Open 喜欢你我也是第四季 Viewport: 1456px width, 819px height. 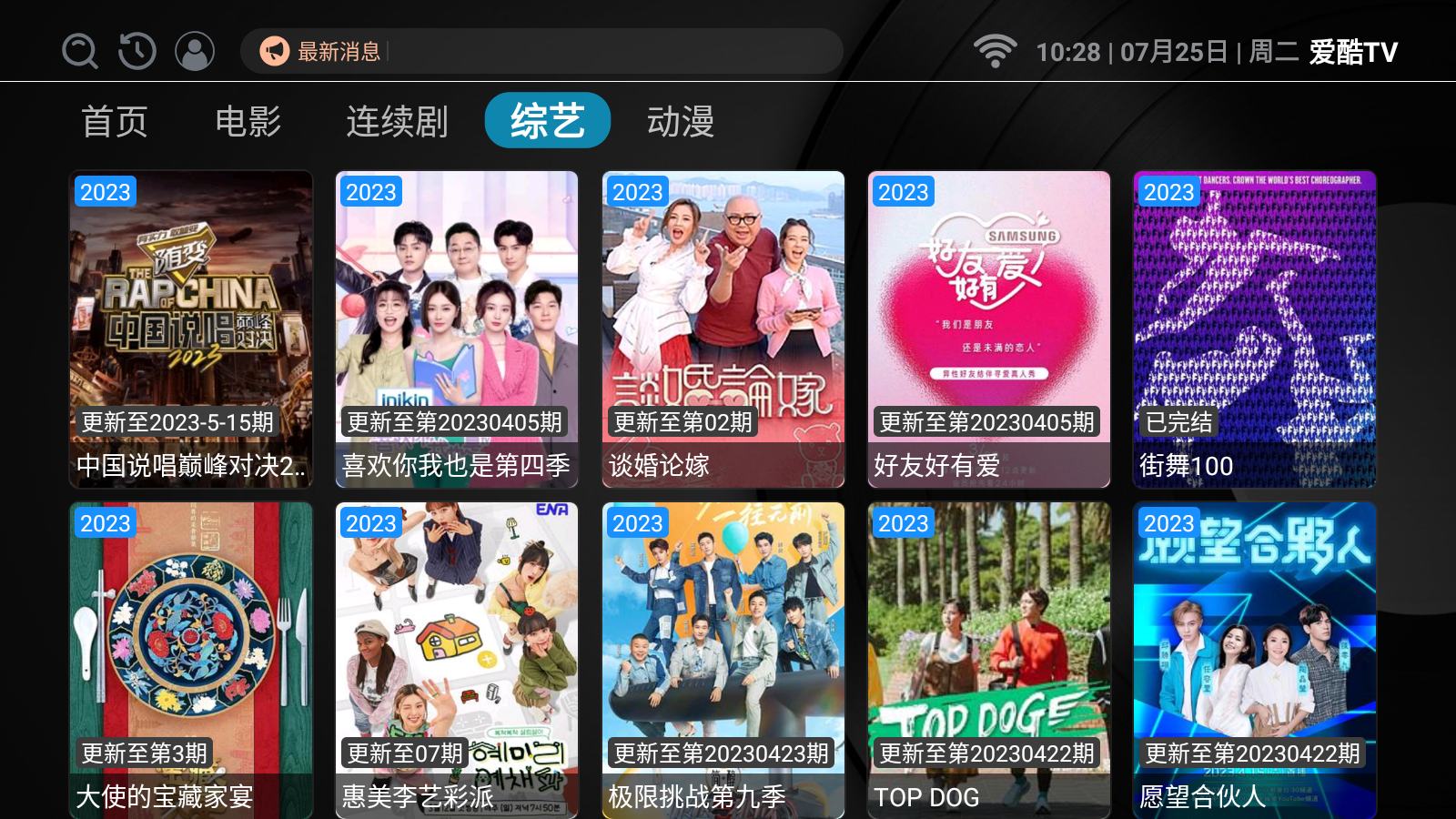coord(457,329)
